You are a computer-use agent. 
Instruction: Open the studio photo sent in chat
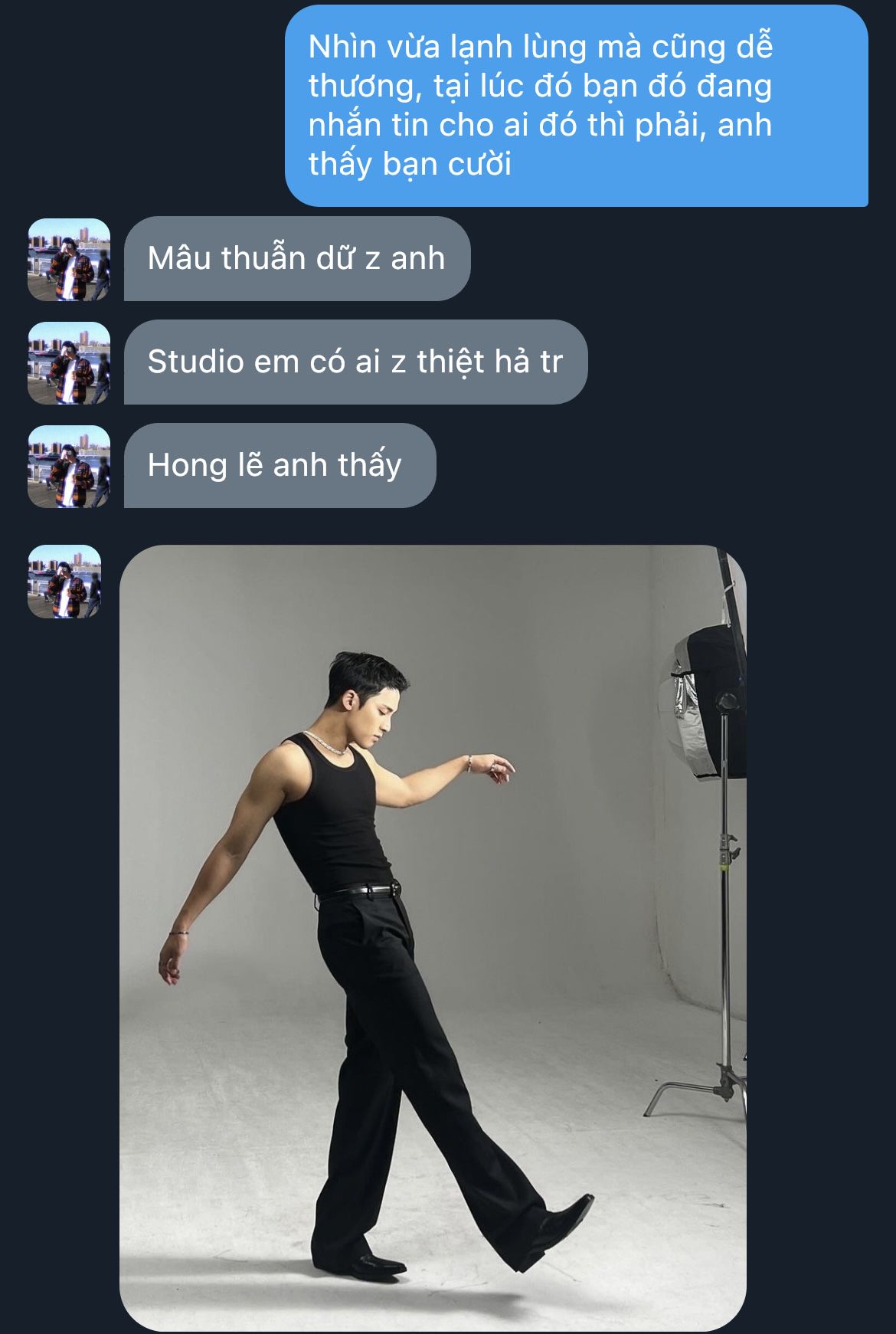(x=433, y=938)
